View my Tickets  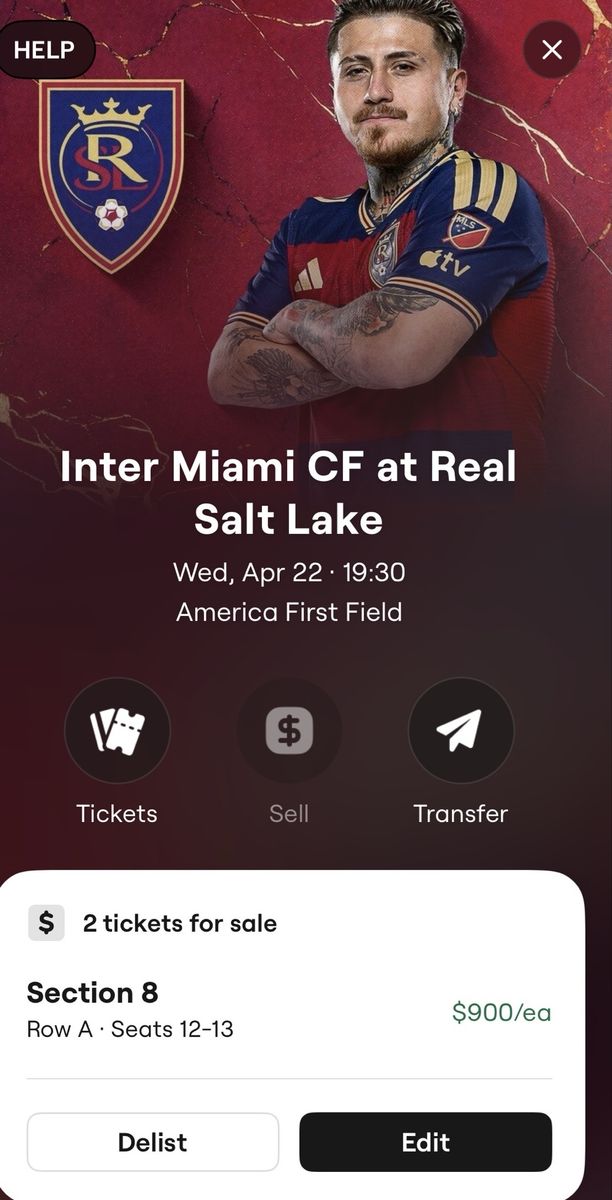[x=117, y=731]
